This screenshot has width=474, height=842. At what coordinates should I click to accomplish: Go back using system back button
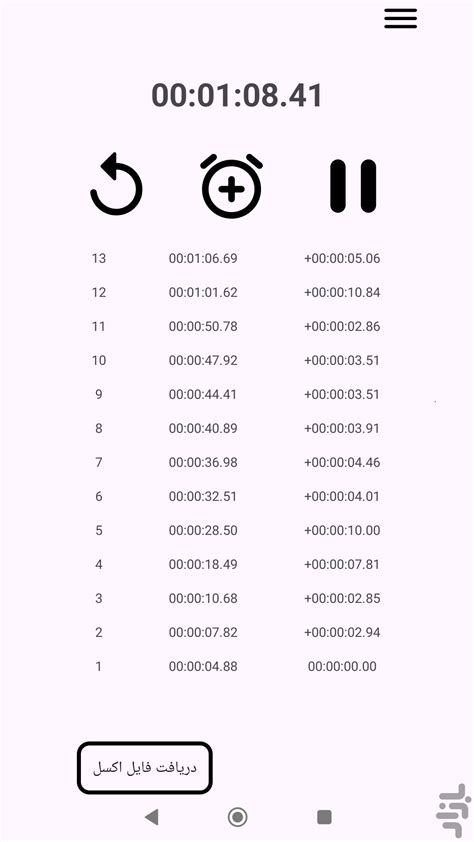tap(152, 817)
